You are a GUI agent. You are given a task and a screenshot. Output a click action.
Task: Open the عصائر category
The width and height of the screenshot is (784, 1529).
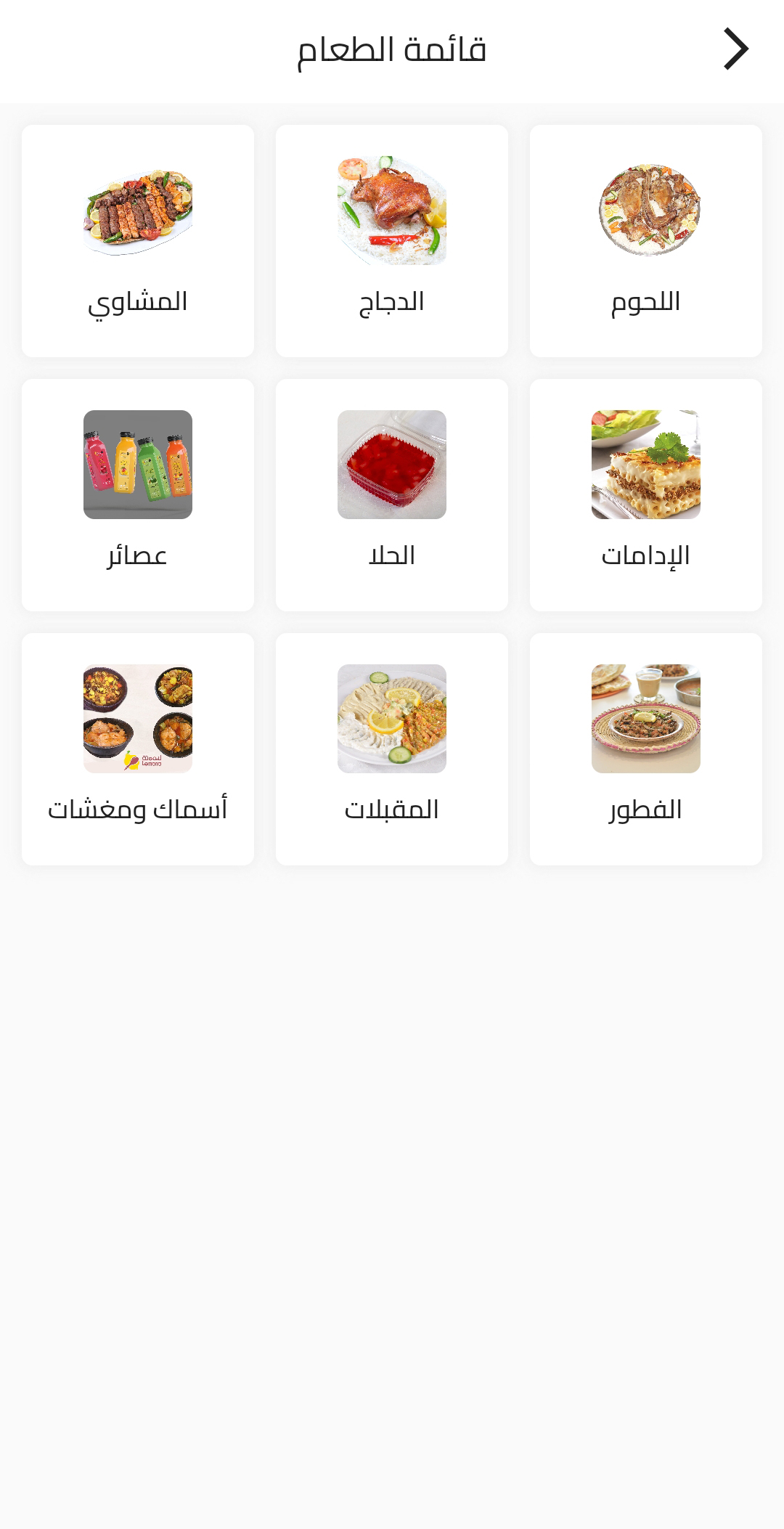(138, 495)
